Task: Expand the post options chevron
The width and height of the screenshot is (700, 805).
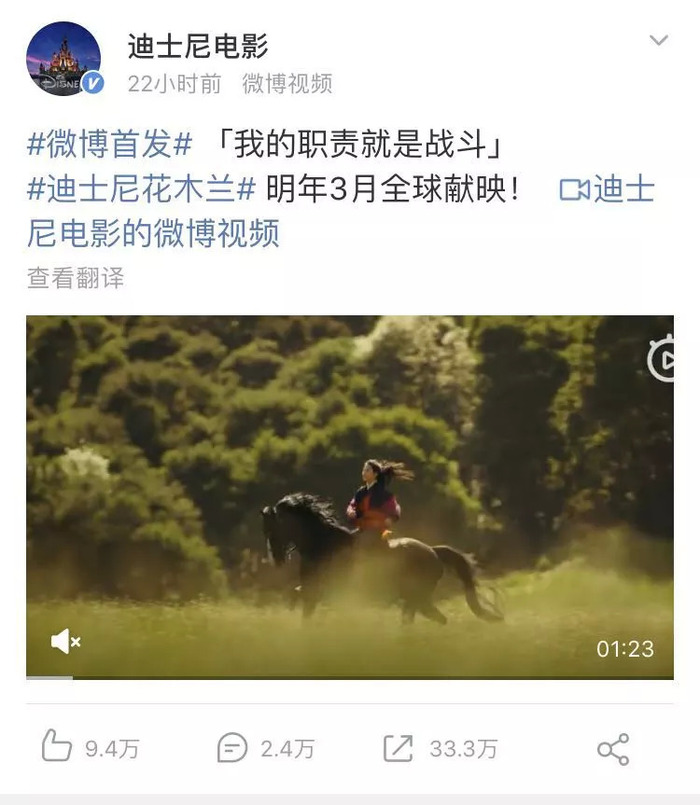Action: point(658,41)
